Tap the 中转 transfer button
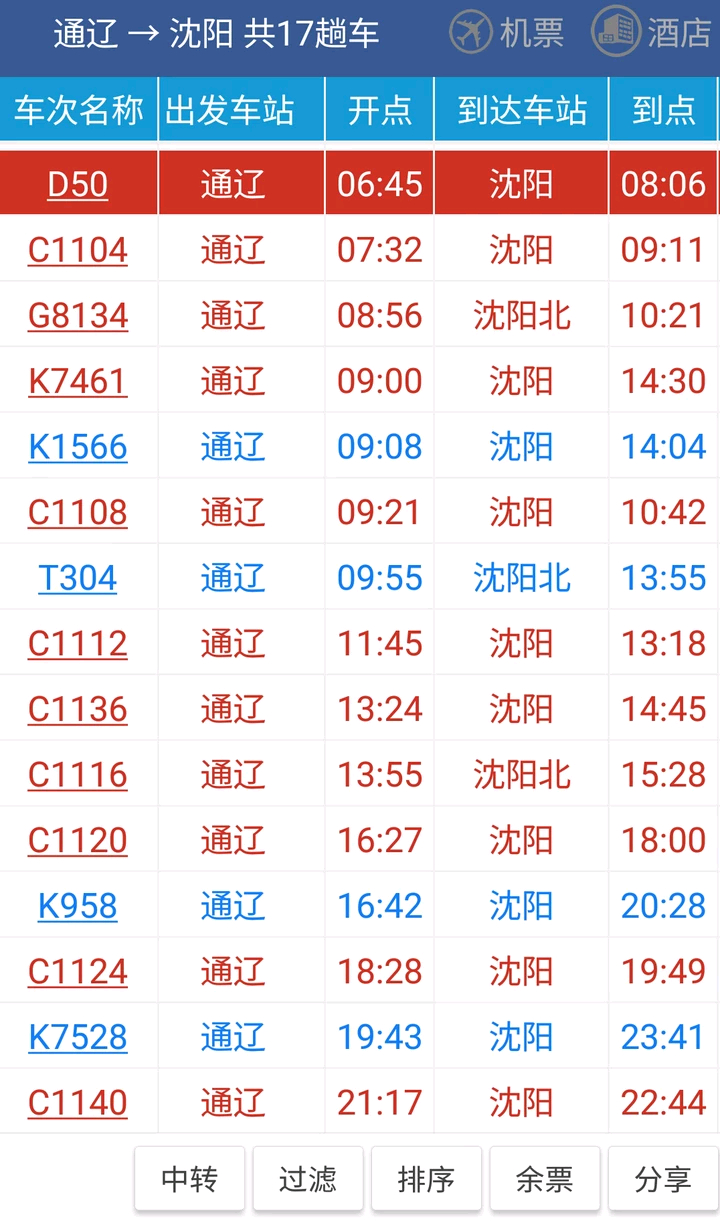 click(x=190, y=1180)
